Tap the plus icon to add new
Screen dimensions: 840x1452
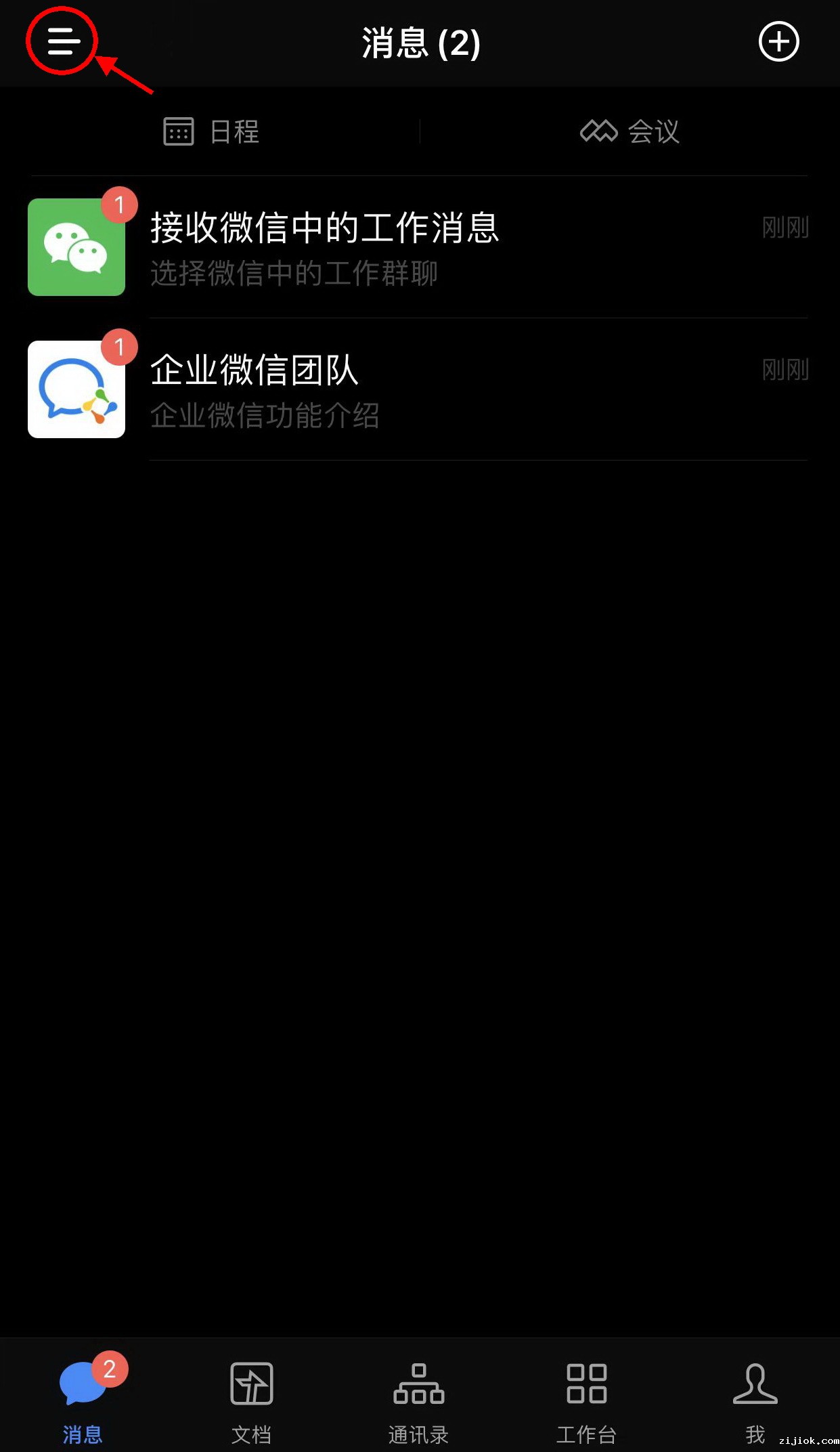778,42
